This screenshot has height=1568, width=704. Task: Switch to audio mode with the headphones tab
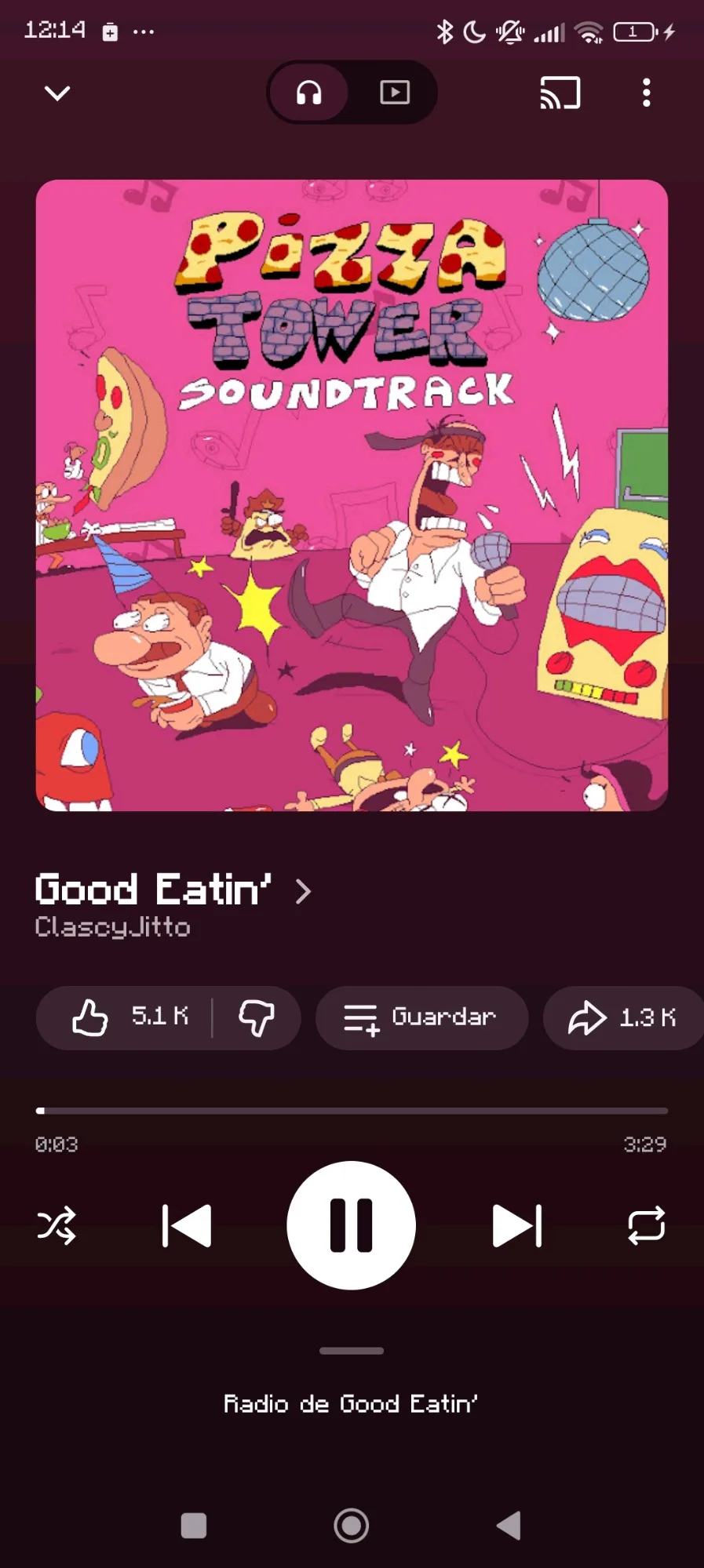click(x=309, y=93)
